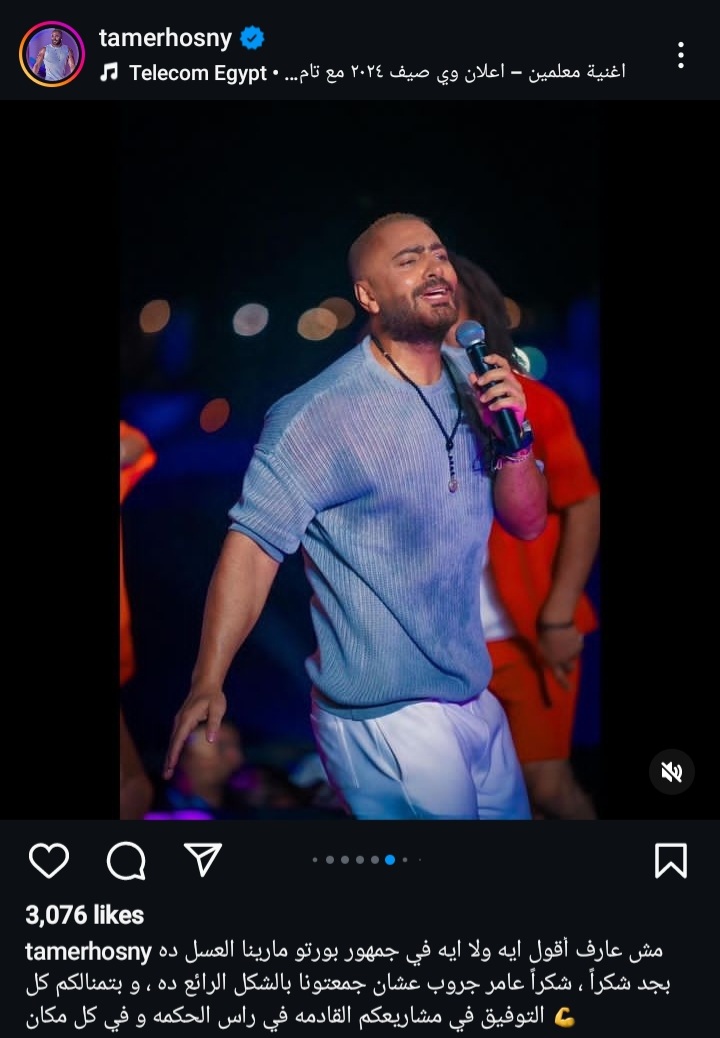The image size is (720, 1038).
Task: Open the post overflow menu
Action: (x=680, y=55)
